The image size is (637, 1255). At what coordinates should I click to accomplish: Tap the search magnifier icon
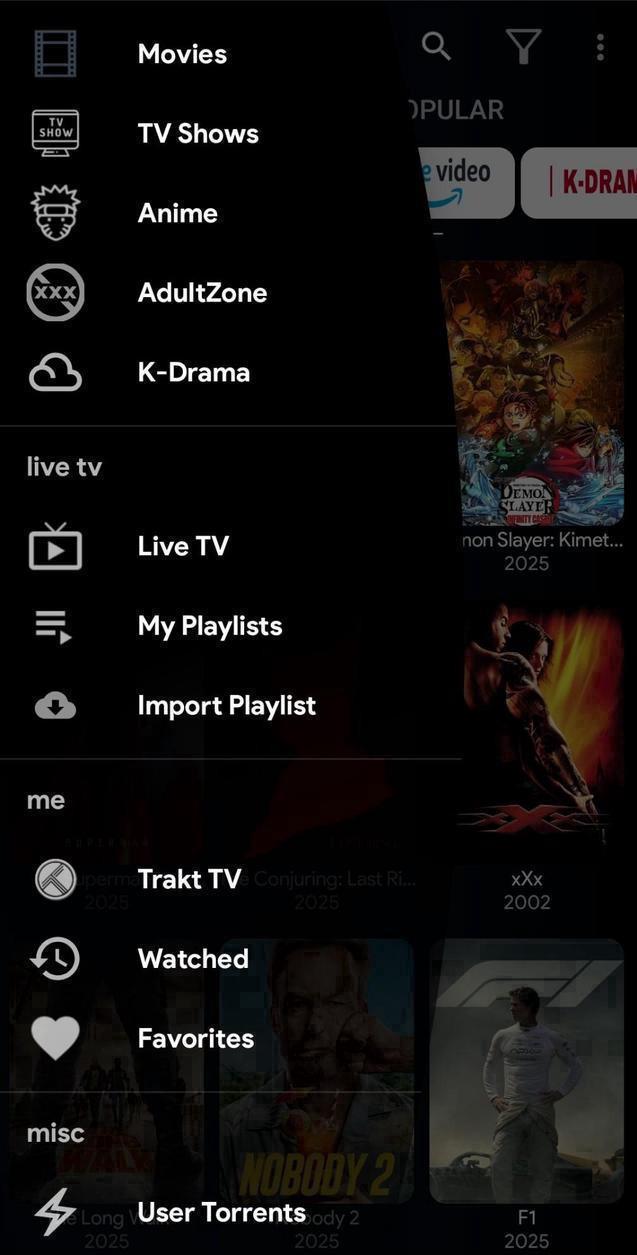[x=436, y=46]
